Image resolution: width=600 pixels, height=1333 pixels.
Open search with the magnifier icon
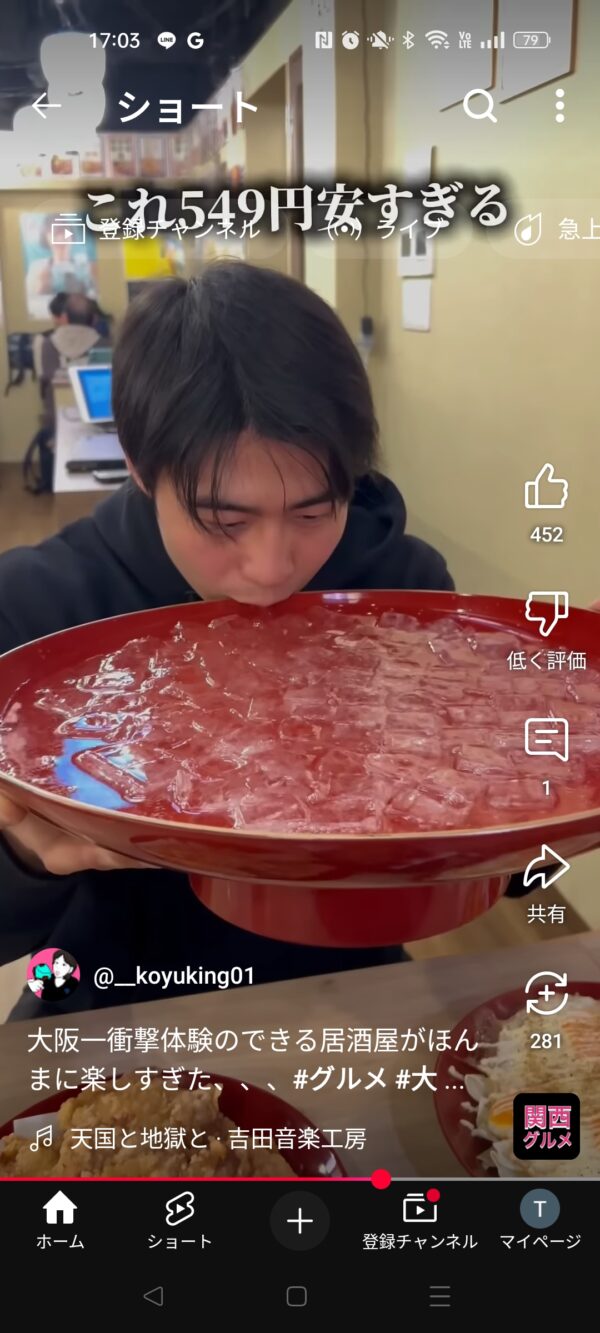point(480,106)
